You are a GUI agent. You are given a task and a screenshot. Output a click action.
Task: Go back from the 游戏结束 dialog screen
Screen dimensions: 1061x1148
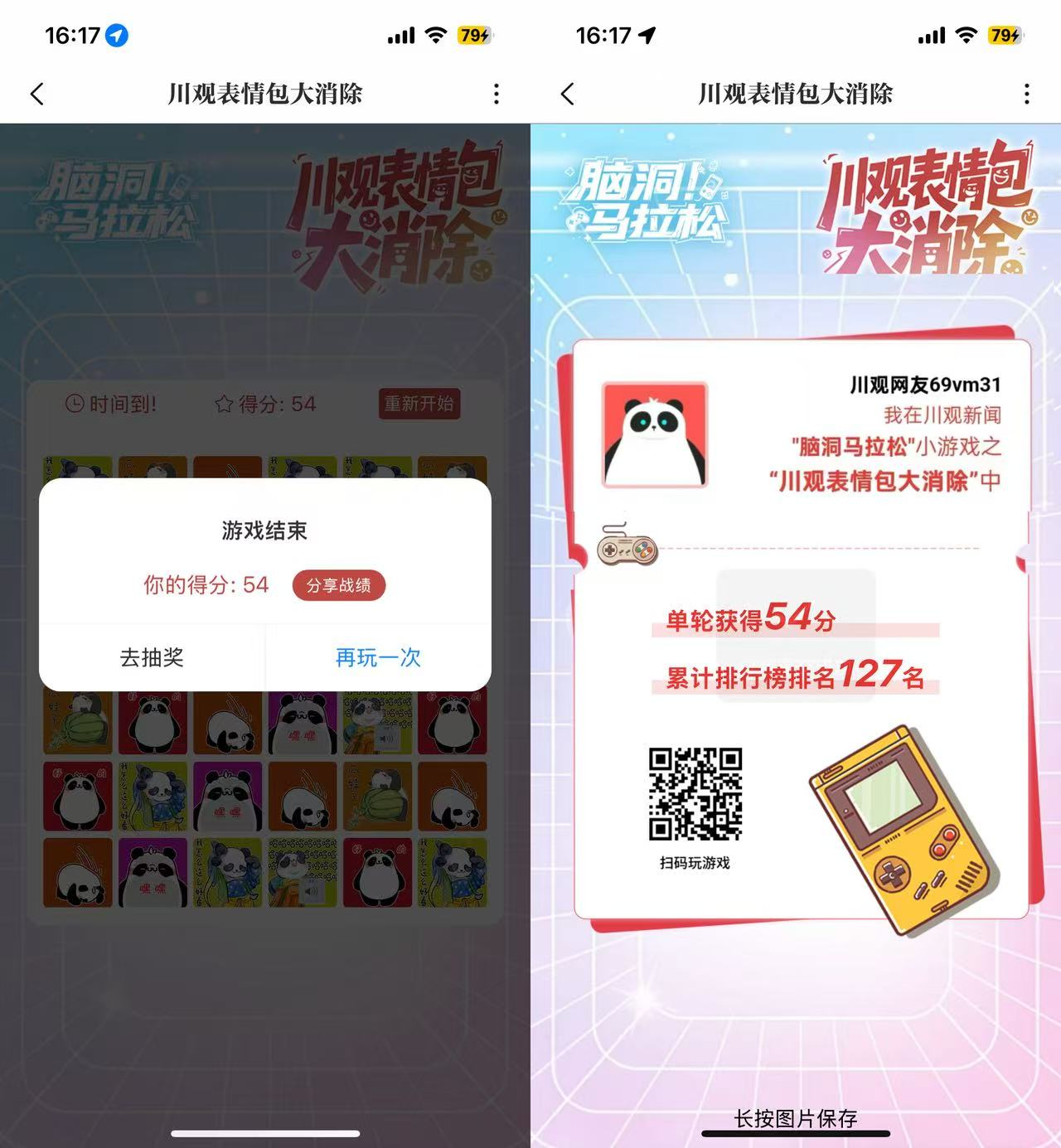pos(37,94)
